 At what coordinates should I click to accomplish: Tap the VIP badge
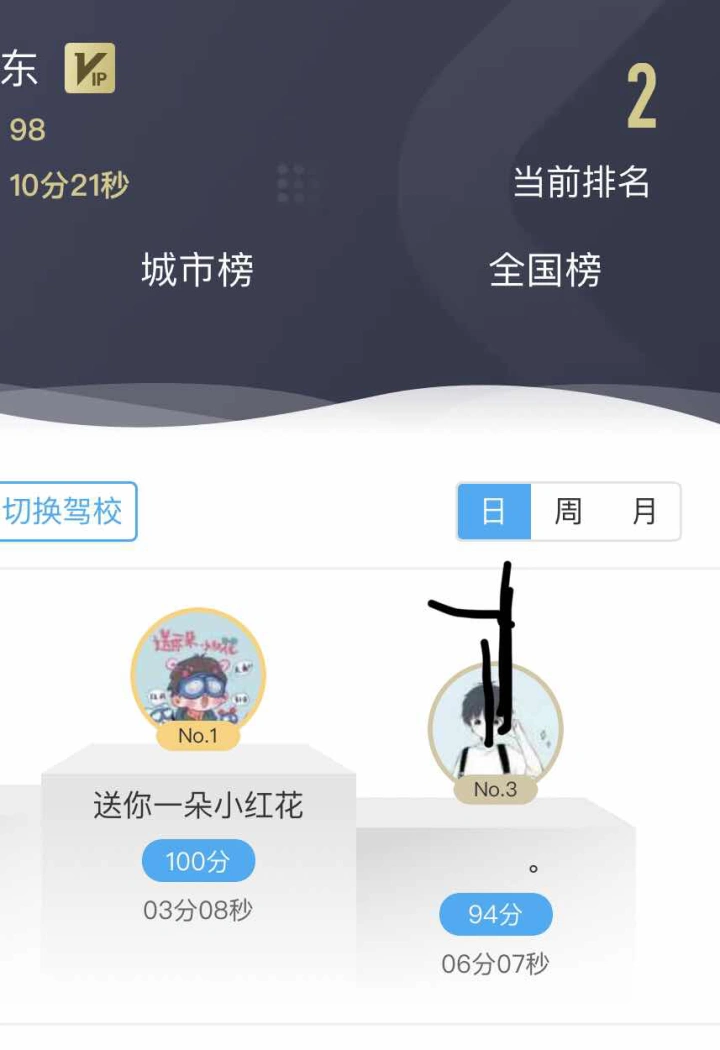click(x=90, y=69)
